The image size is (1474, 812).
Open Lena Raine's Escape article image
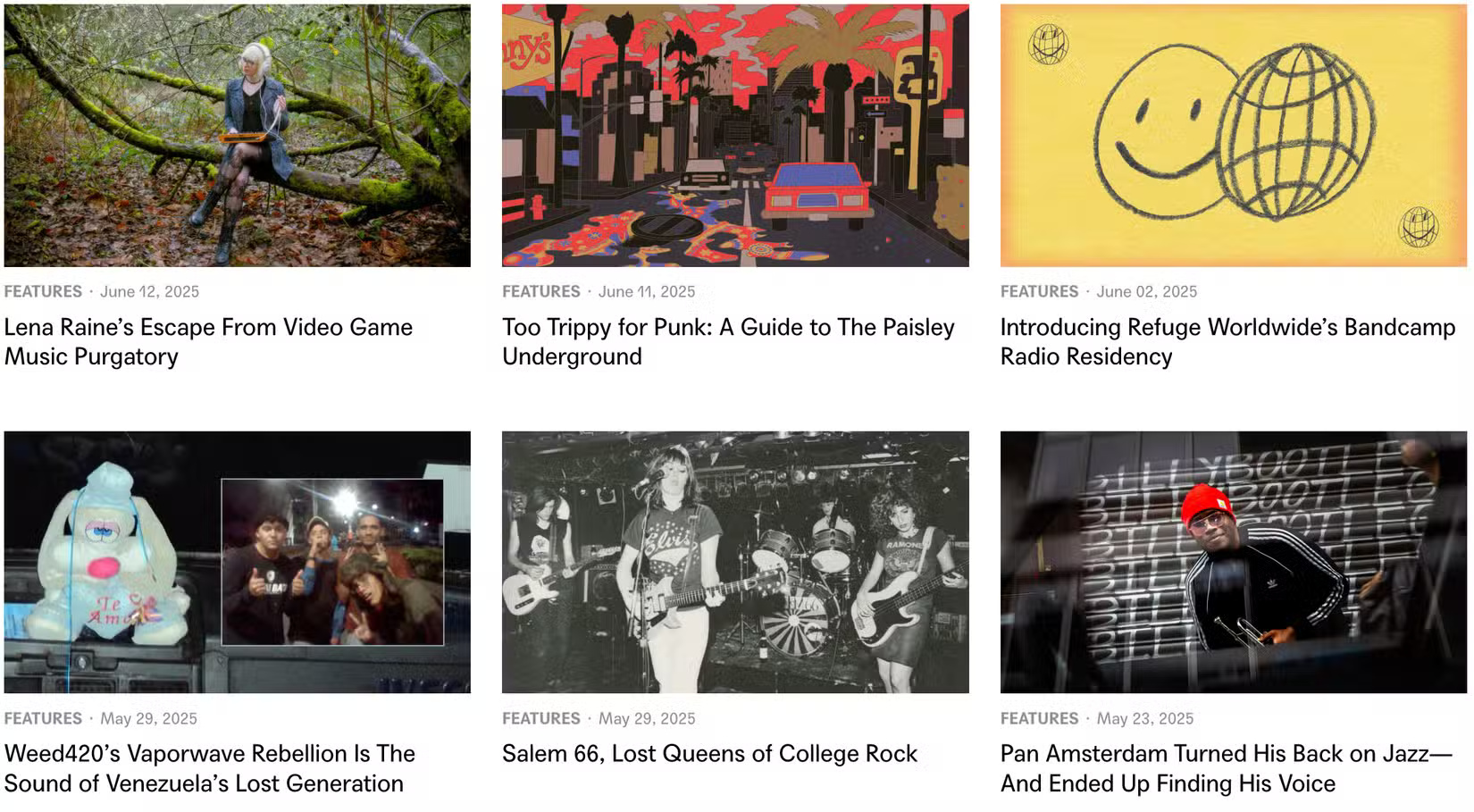pos(237,136)
